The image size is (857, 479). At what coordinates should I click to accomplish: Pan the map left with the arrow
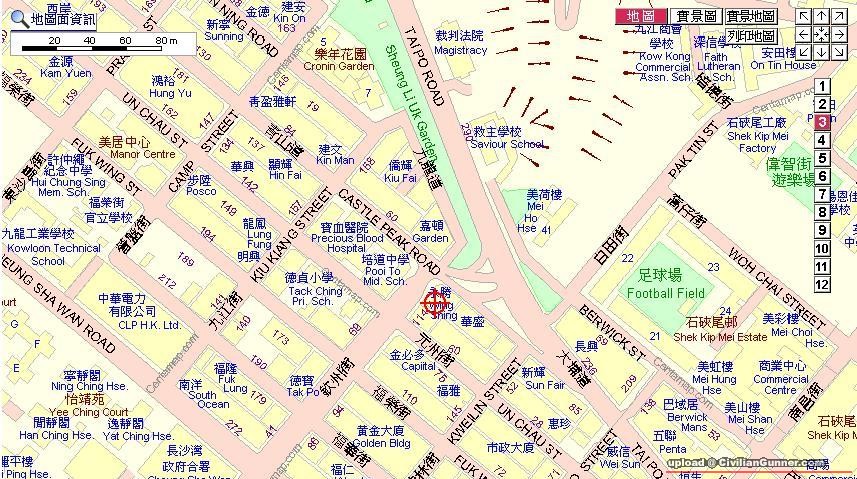(804, 34)
